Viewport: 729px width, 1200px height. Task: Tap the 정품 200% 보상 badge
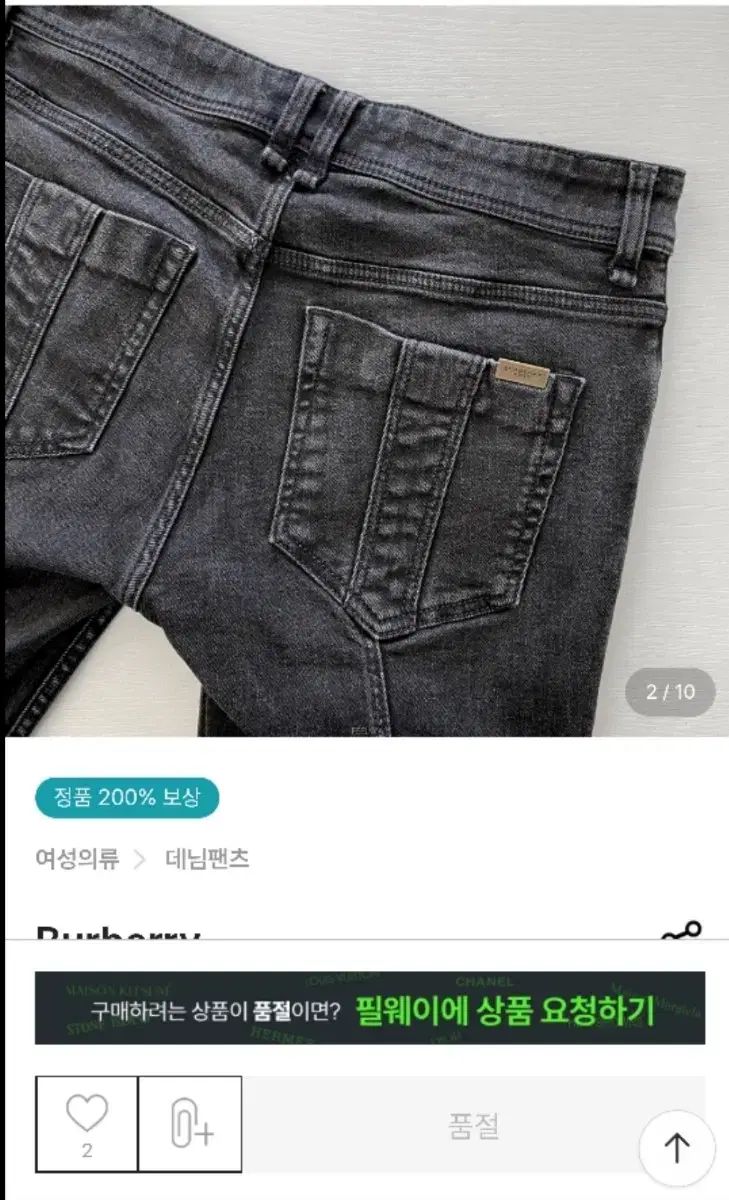(127, 797)
